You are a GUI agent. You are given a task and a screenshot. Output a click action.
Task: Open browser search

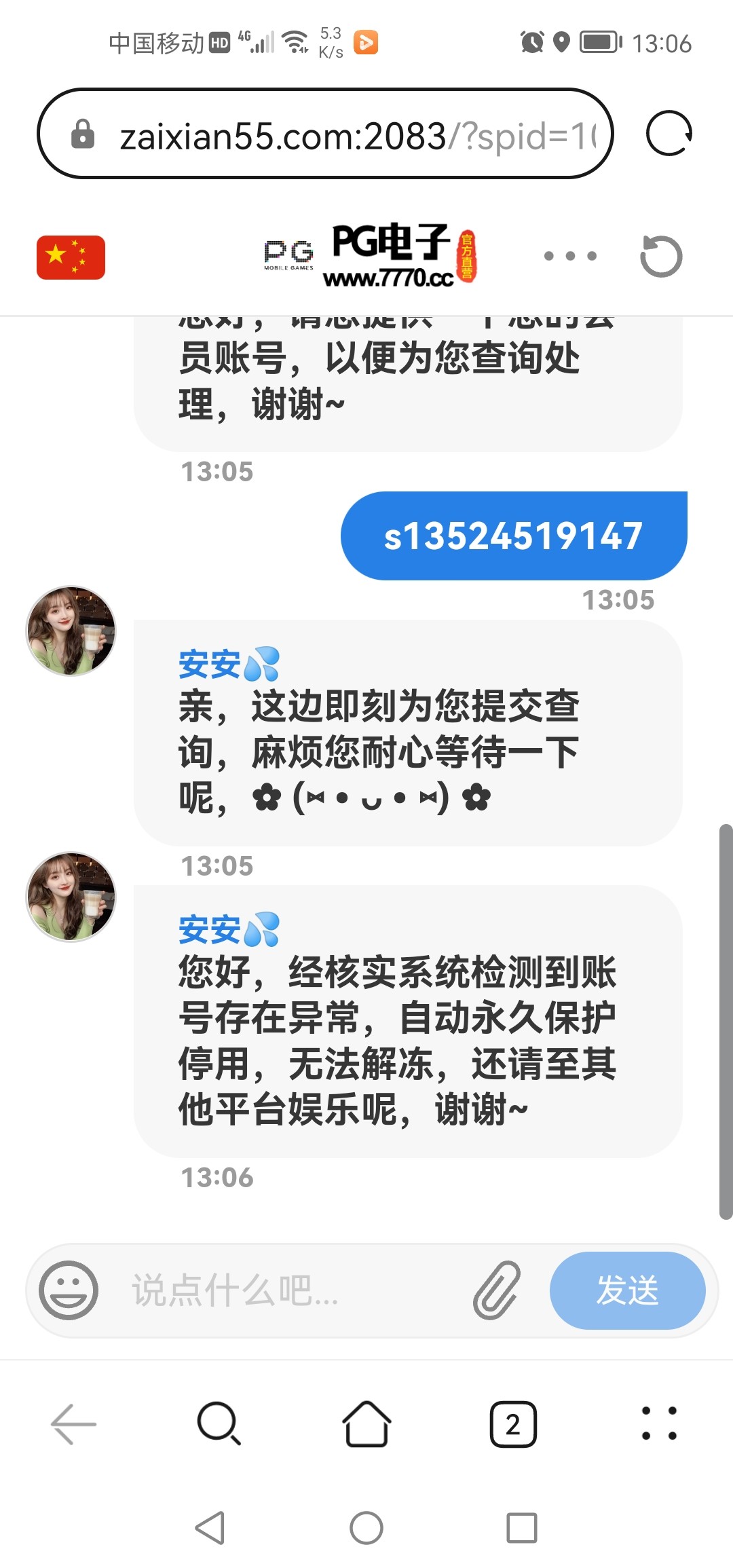point(219,1423)
